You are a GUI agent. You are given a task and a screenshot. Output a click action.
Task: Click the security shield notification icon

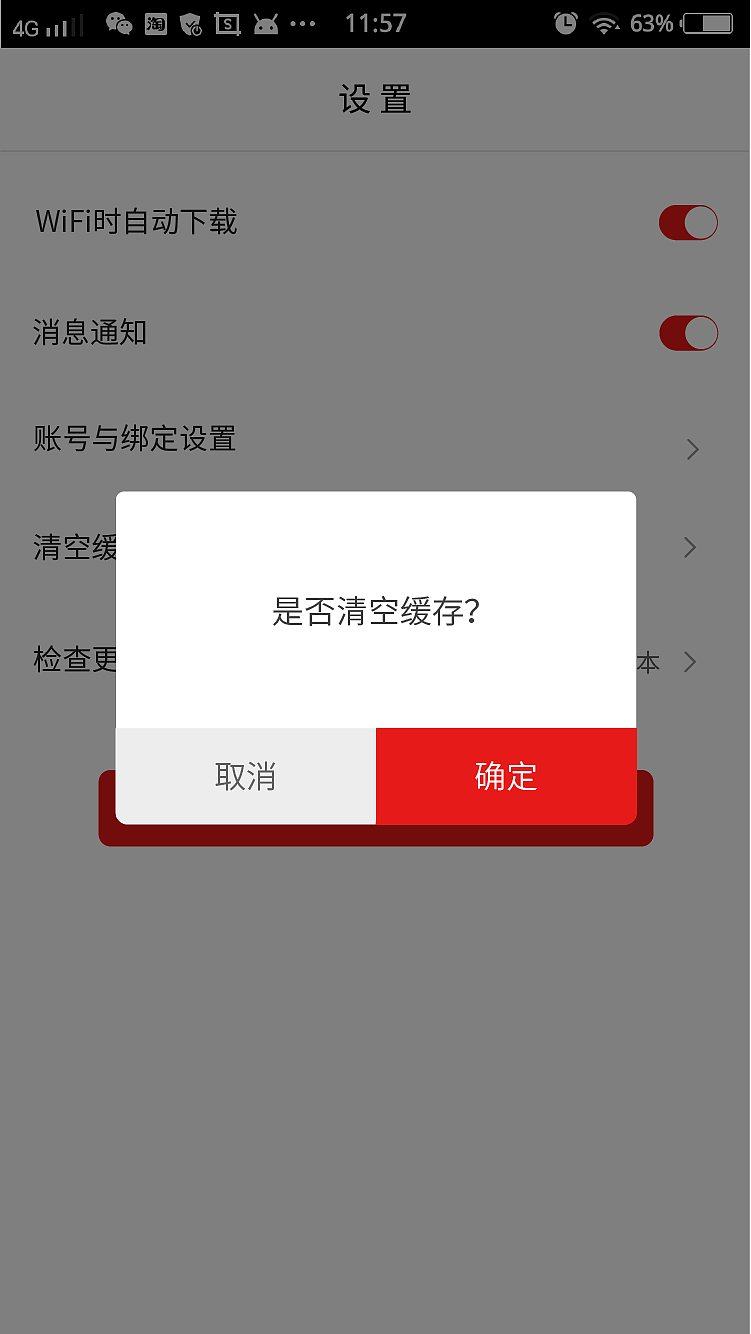click(192, 23)
